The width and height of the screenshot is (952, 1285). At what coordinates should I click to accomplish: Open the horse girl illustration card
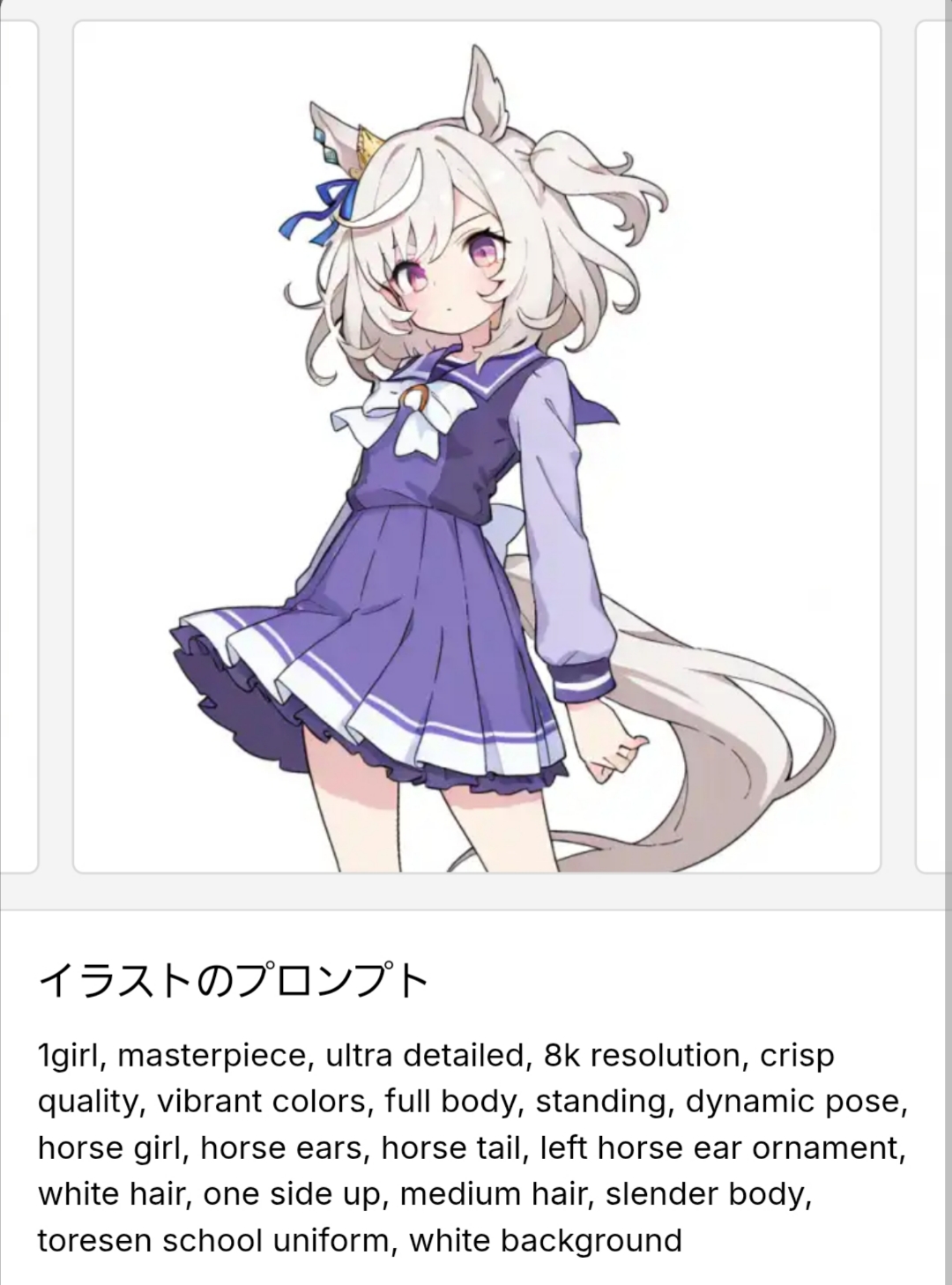click(477, 447)
